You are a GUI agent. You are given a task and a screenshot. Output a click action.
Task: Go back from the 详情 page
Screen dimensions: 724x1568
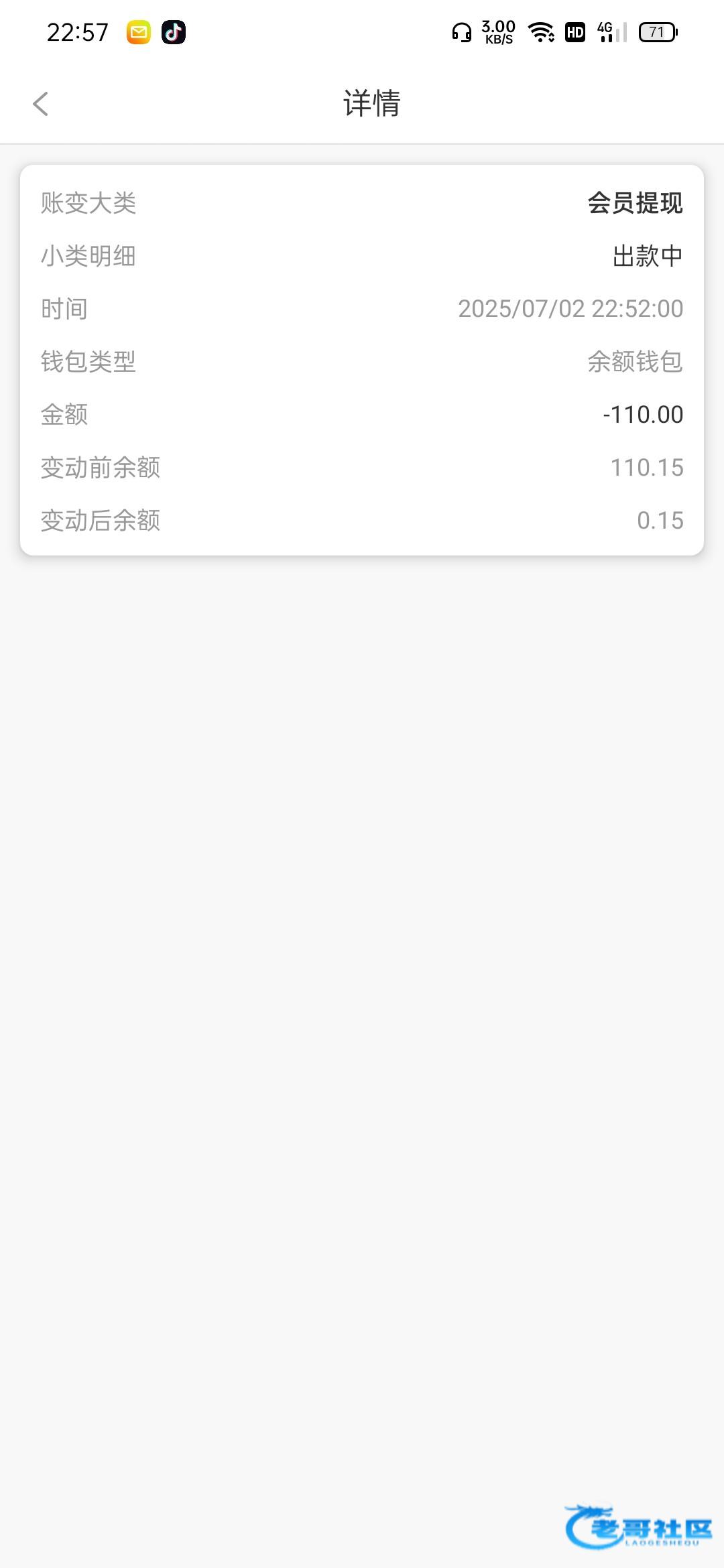click(x=41, y=104)
